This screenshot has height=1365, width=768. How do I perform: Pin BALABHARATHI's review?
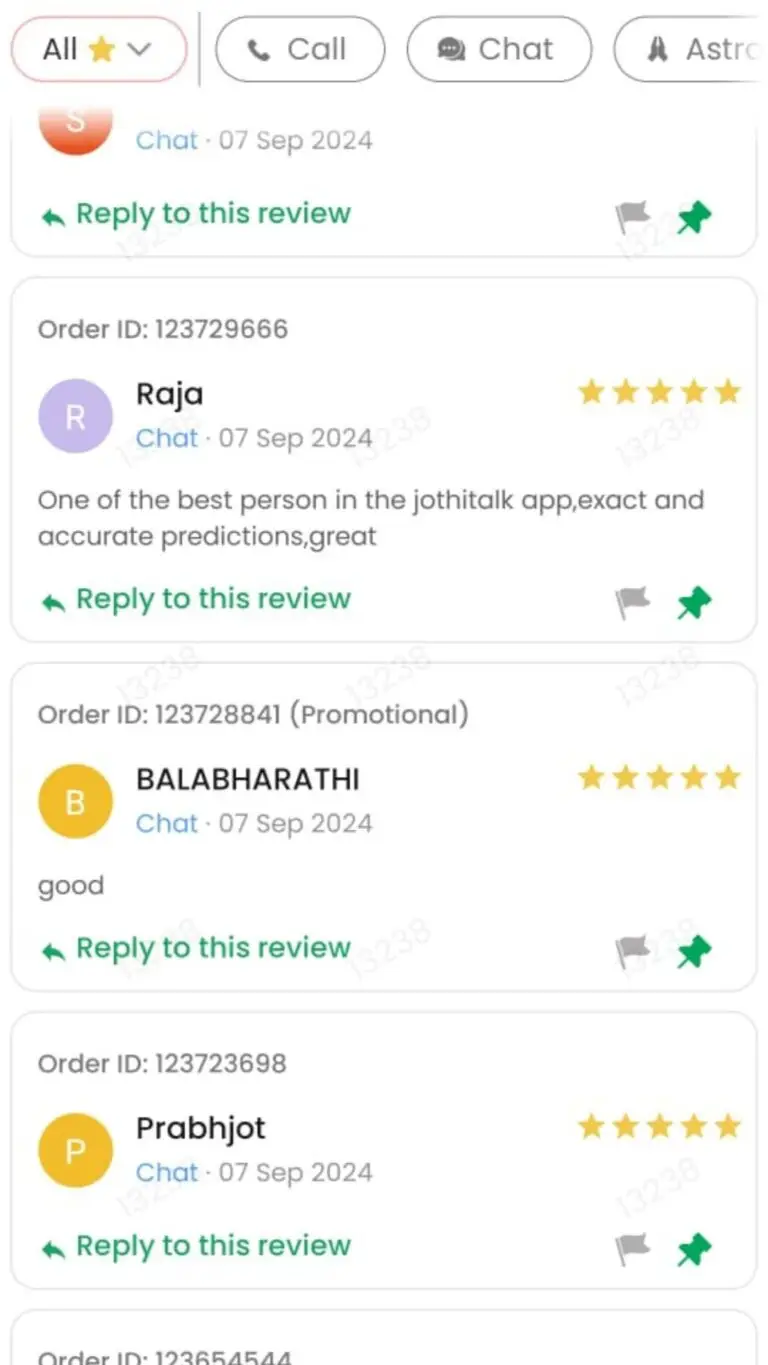(x=694, y=951)
